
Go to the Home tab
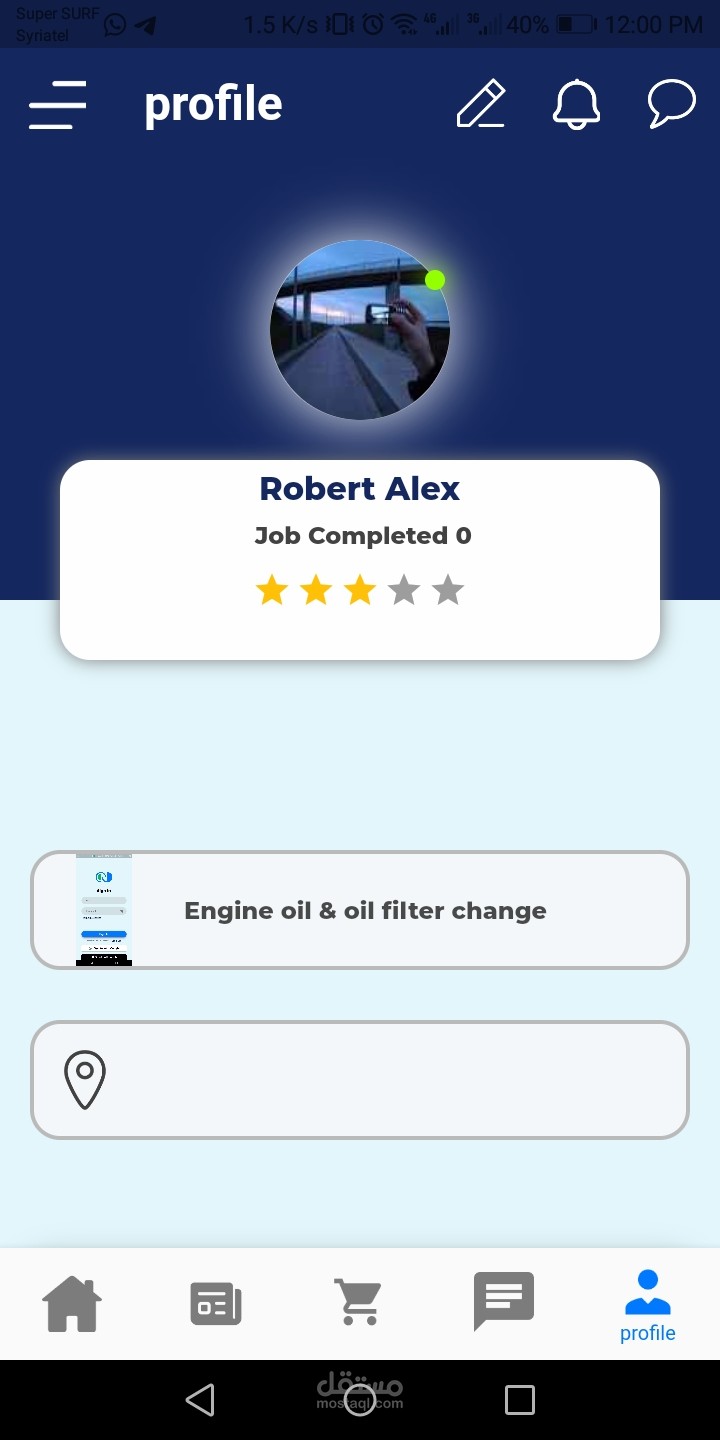(x=72, y=1304)
